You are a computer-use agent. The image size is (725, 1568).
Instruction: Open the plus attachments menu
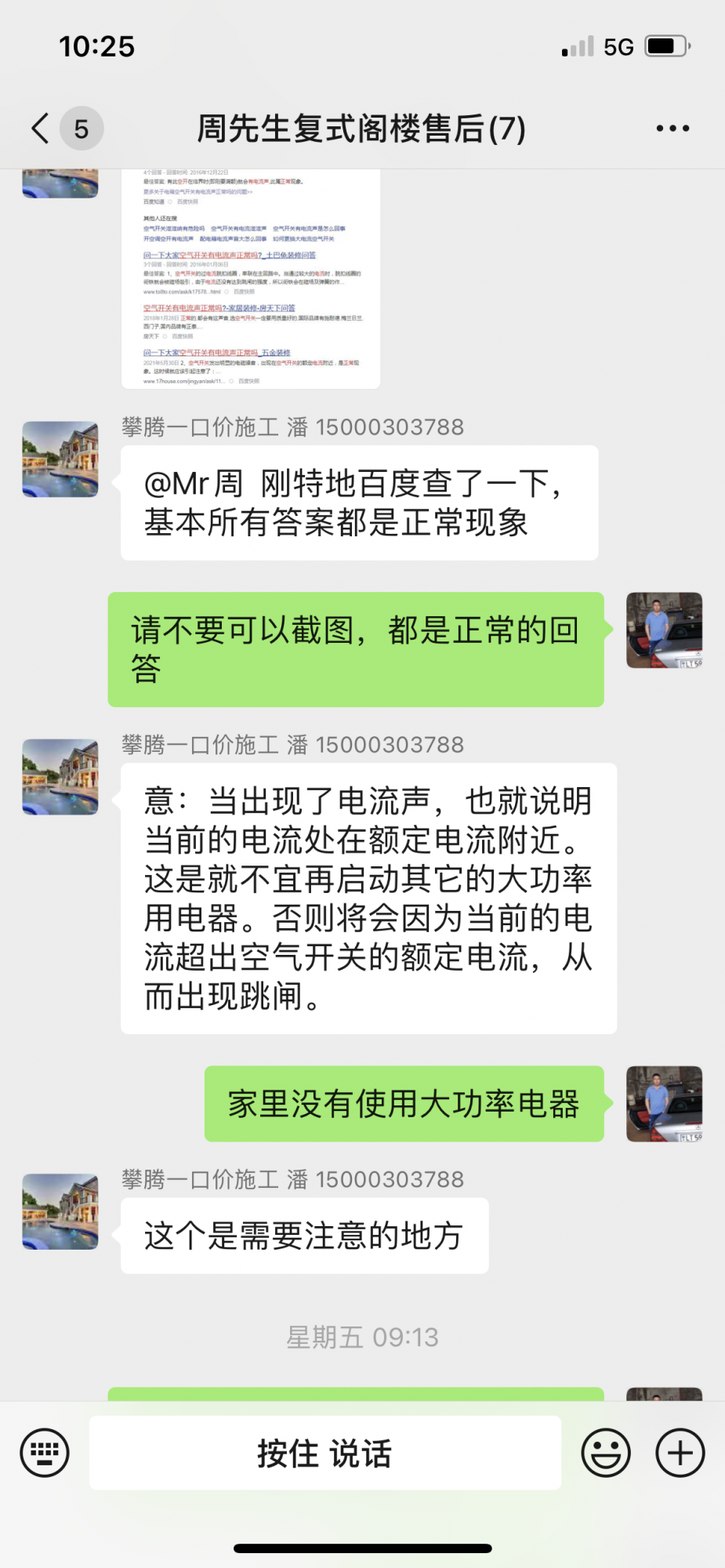[x=680, y=1453]
